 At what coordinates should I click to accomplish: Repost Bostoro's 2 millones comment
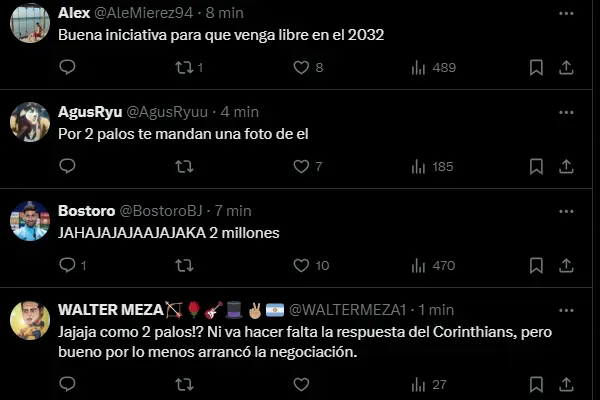tap(183, 265)
